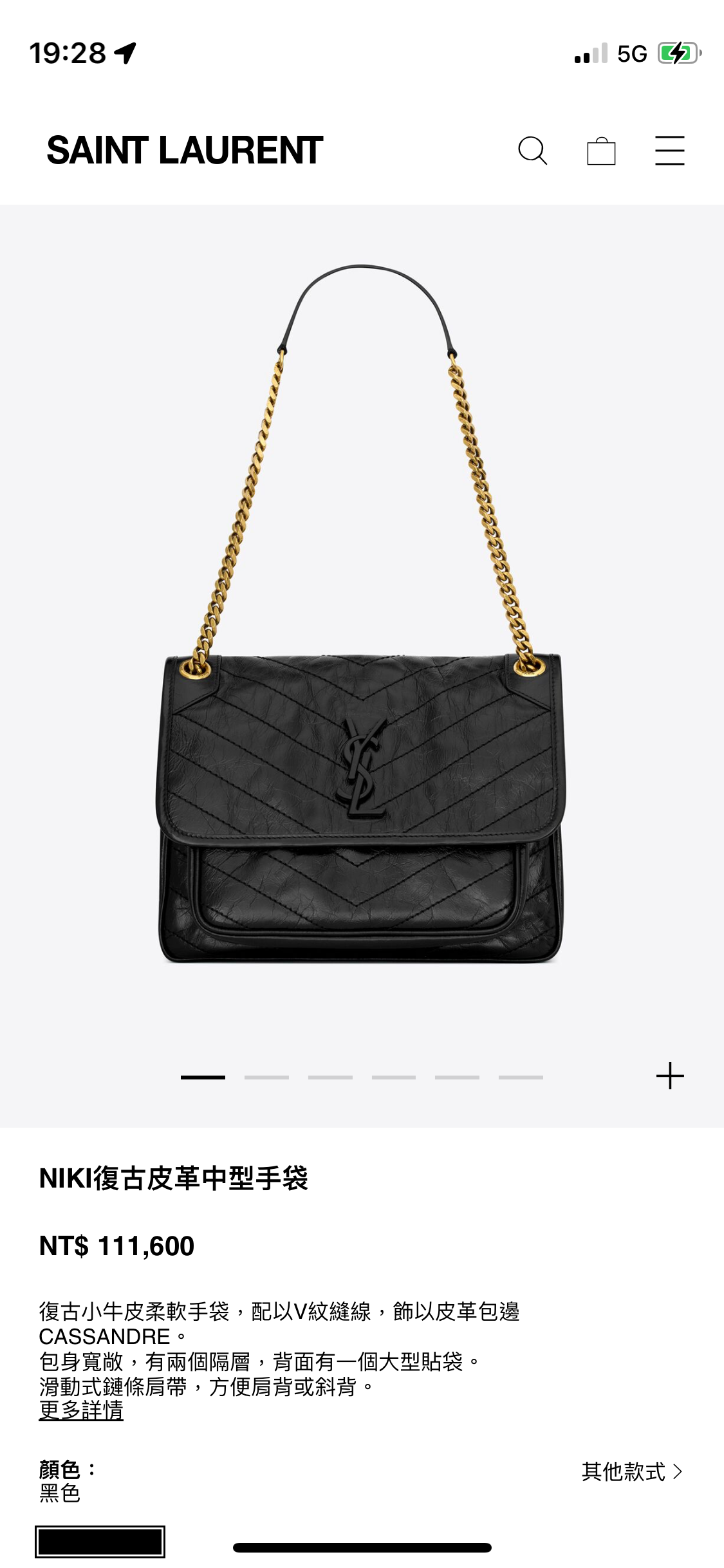Viewport: 724px width, 1568px height.
Task: Enlarge the NIKI bag product photo
Action: click(361, 644)
